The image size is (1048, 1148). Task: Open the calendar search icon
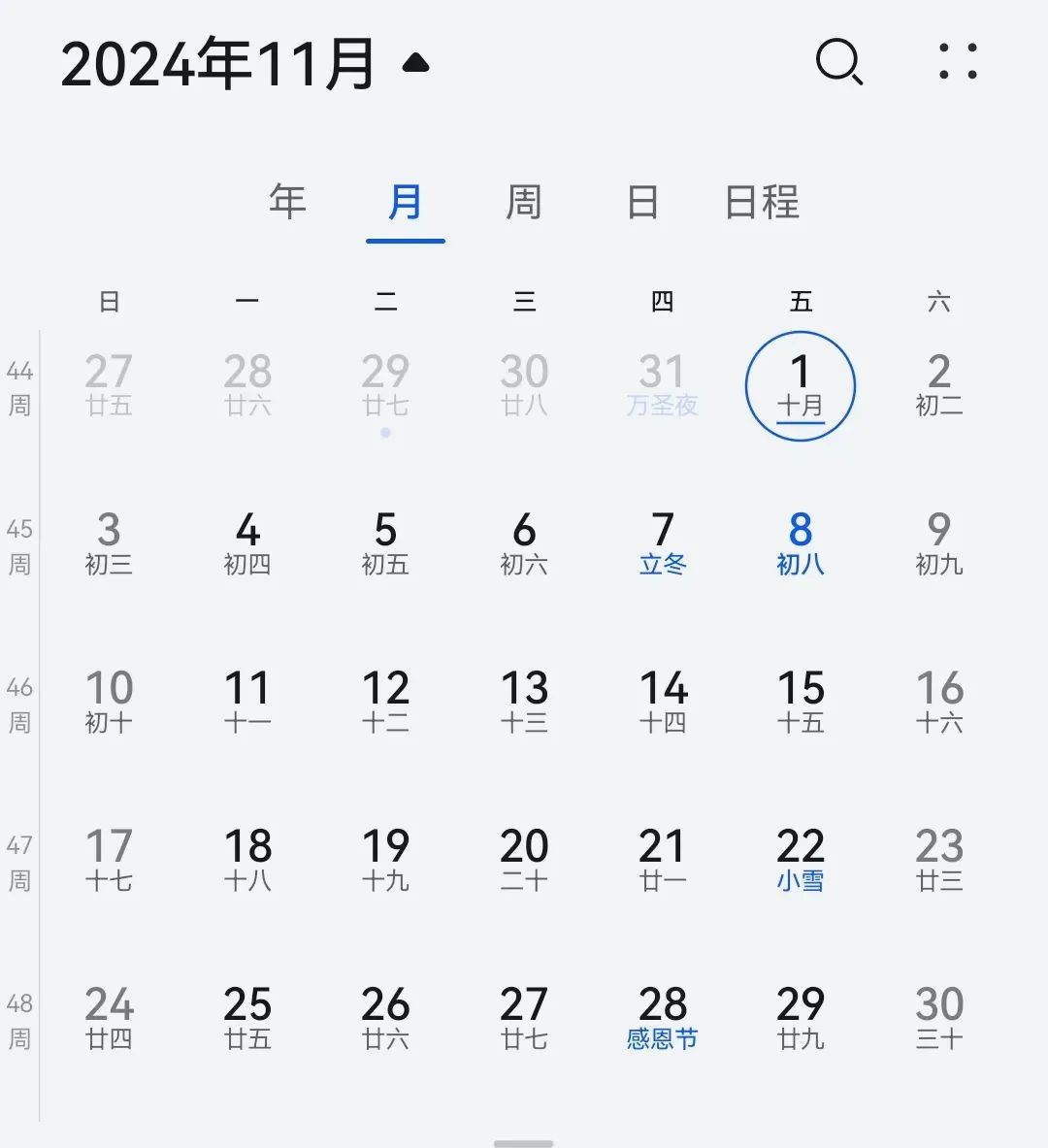(x=839, y=62)
